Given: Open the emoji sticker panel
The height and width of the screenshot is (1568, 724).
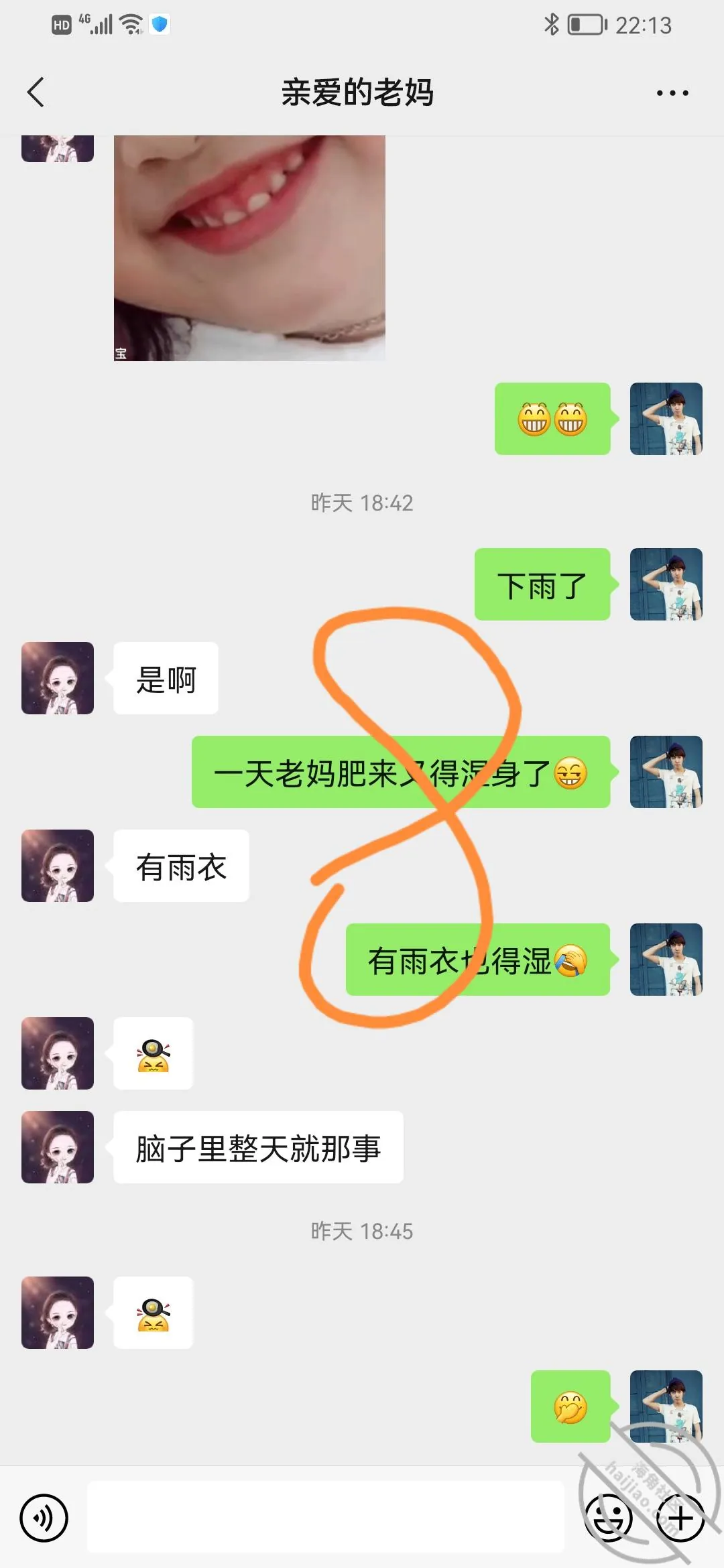Looking at the screenshot, I should point(609,1518).
